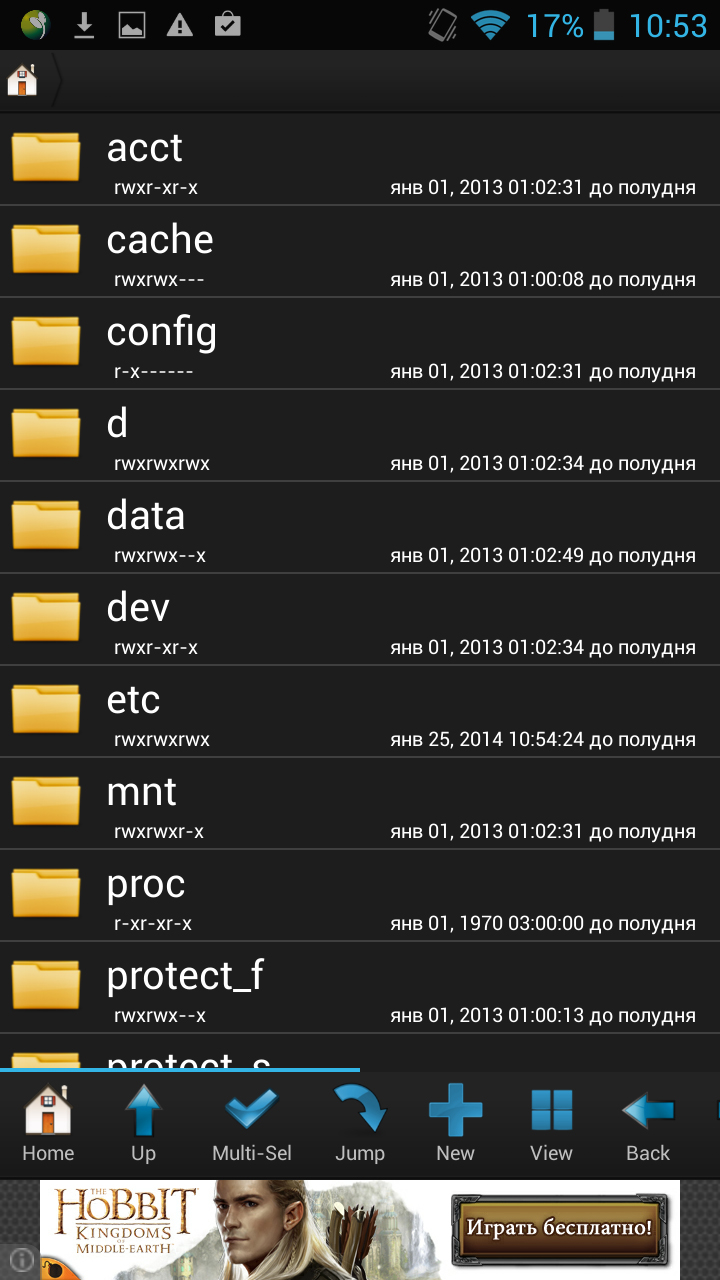Open the ad info icon
720x1280 pixels.
pos(21,1258)
